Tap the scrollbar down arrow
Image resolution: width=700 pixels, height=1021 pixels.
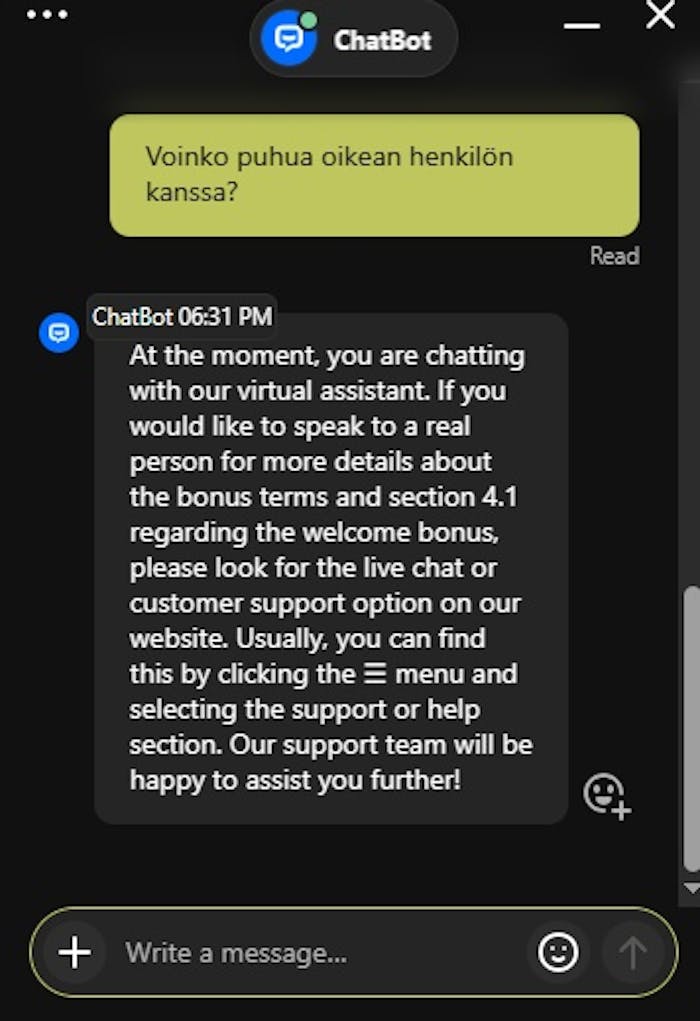click(x=690, y=887)
